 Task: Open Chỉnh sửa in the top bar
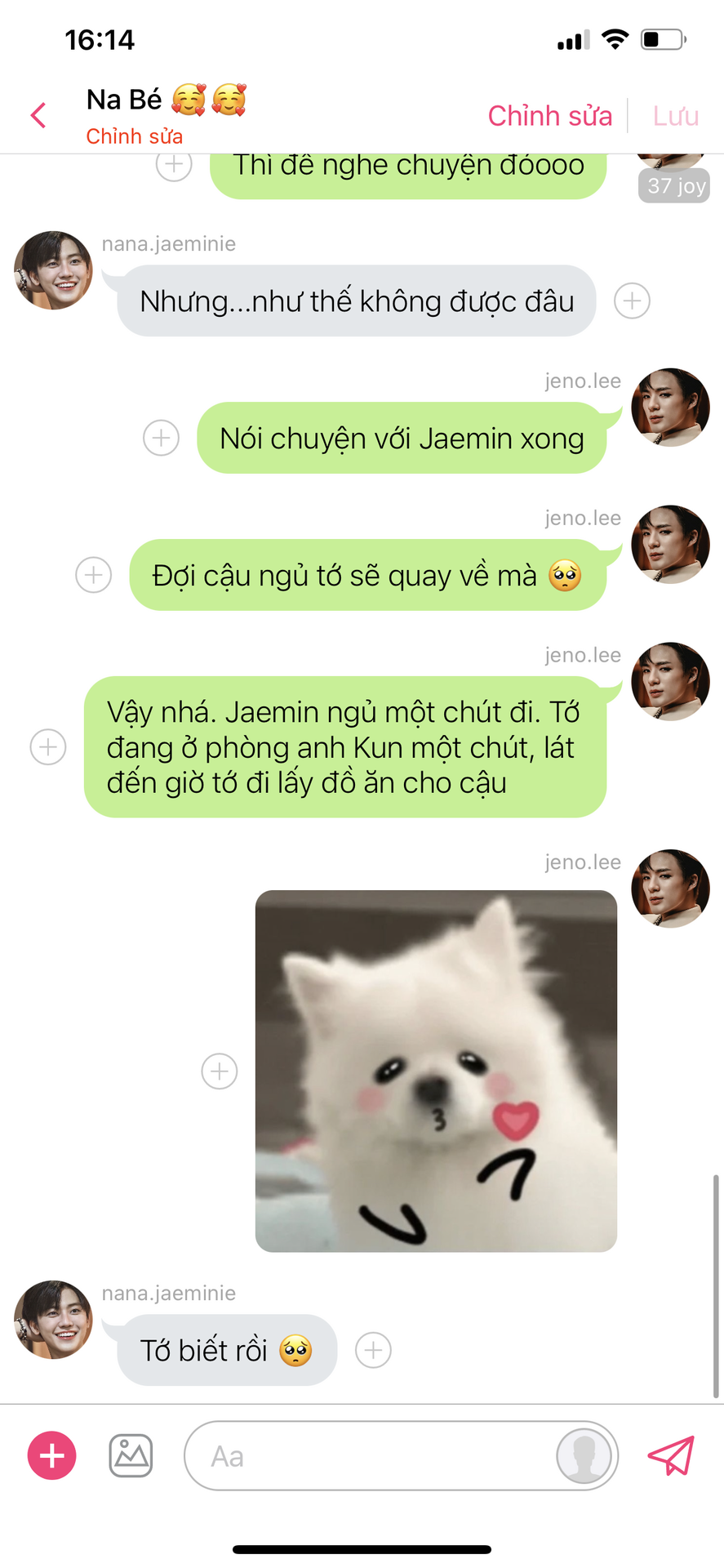tap(550, 116)
